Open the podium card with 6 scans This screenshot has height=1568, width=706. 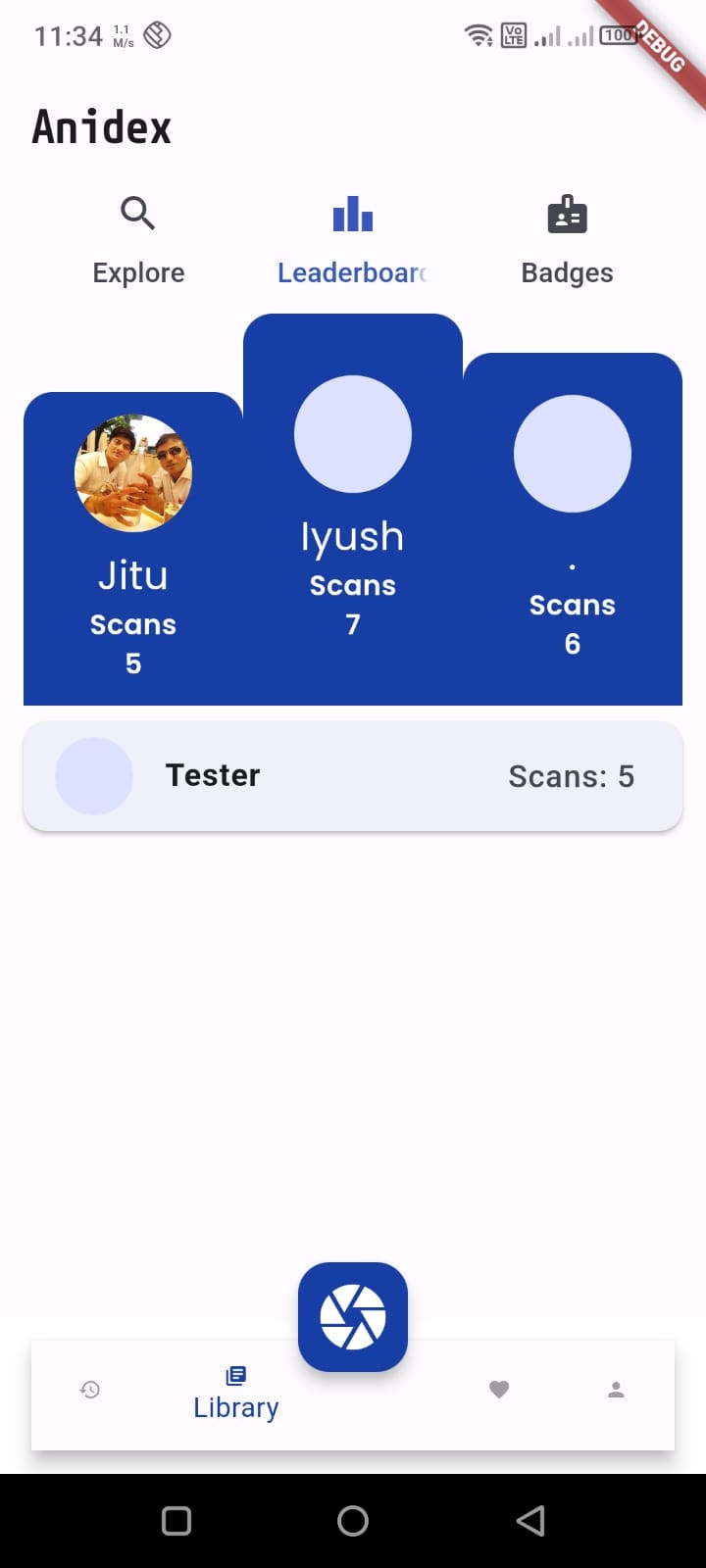pos(573,528)
